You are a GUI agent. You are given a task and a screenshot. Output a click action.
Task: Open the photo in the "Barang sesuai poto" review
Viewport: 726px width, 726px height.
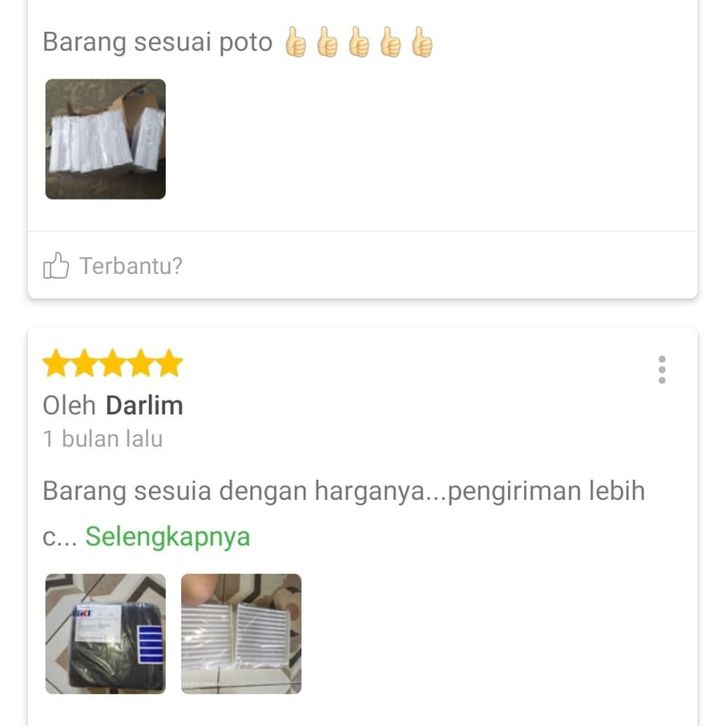click(x=105, y=139)
